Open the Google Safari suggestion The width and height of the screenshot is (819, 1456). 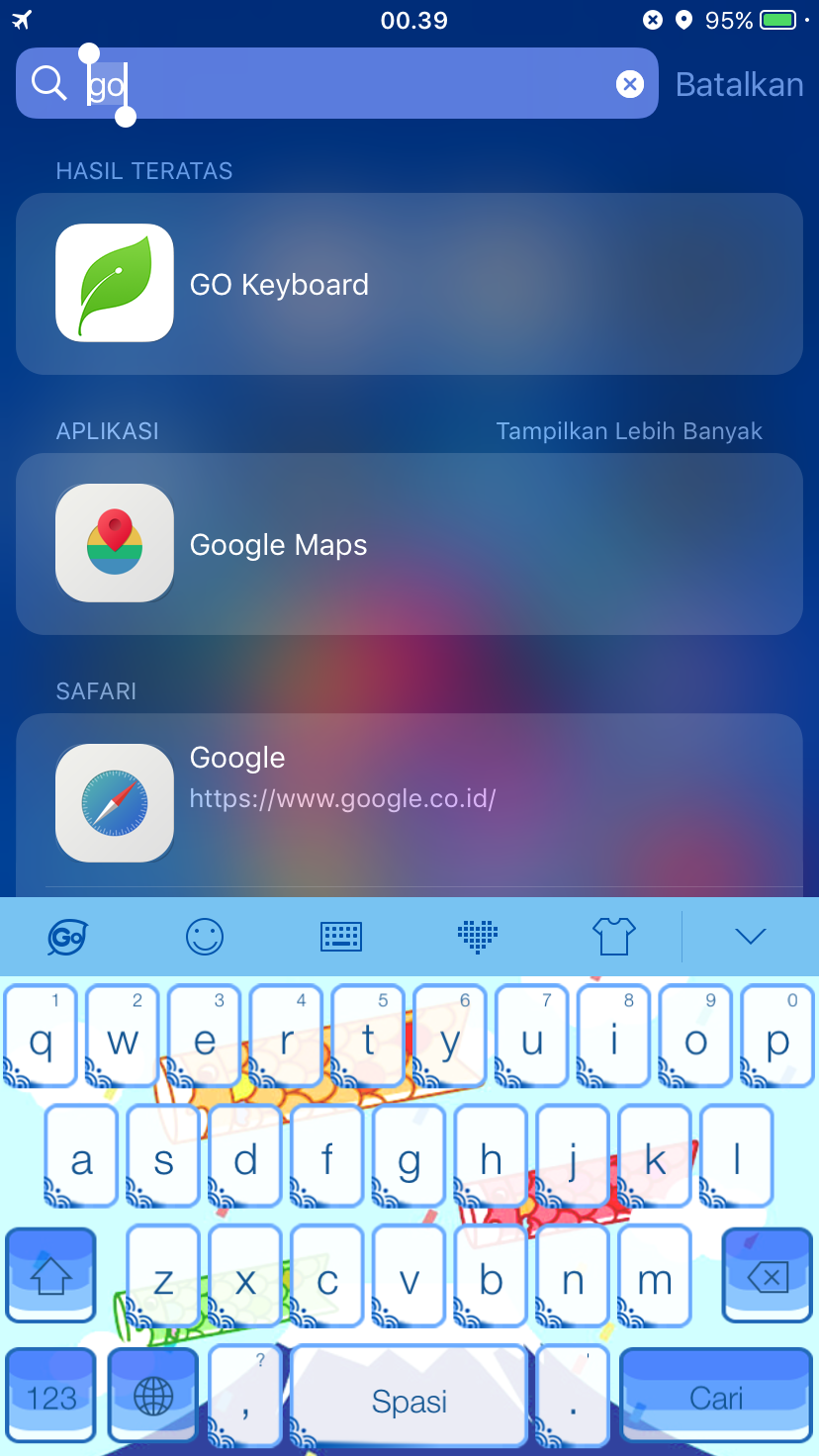pyautogui.click(x=409, y=802)
